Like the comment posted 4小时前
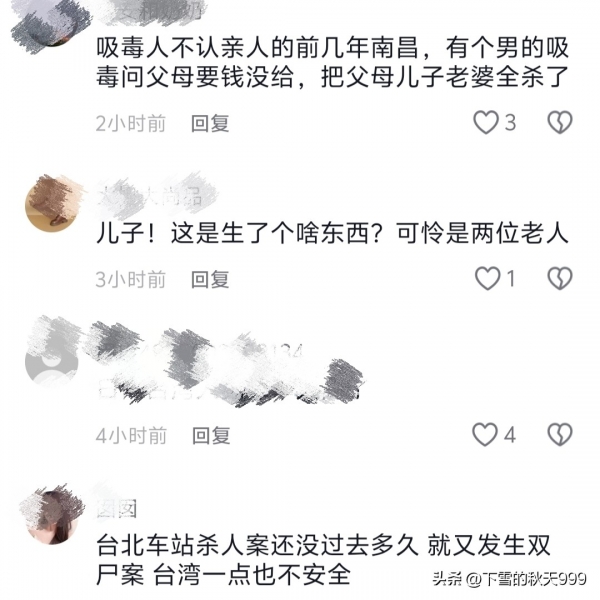 (x=486, y=435)
